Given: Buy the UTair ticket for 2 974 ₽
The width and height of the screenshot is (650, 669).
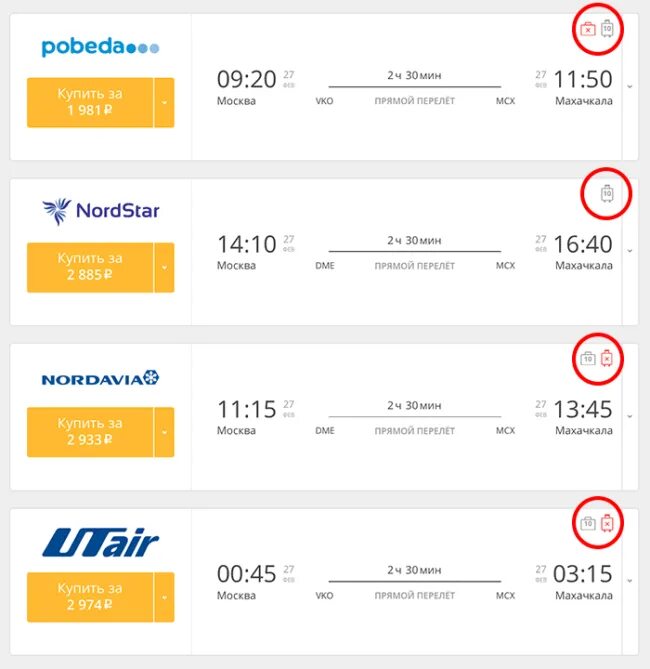Looking at the screenshot, I should [89, 597].
